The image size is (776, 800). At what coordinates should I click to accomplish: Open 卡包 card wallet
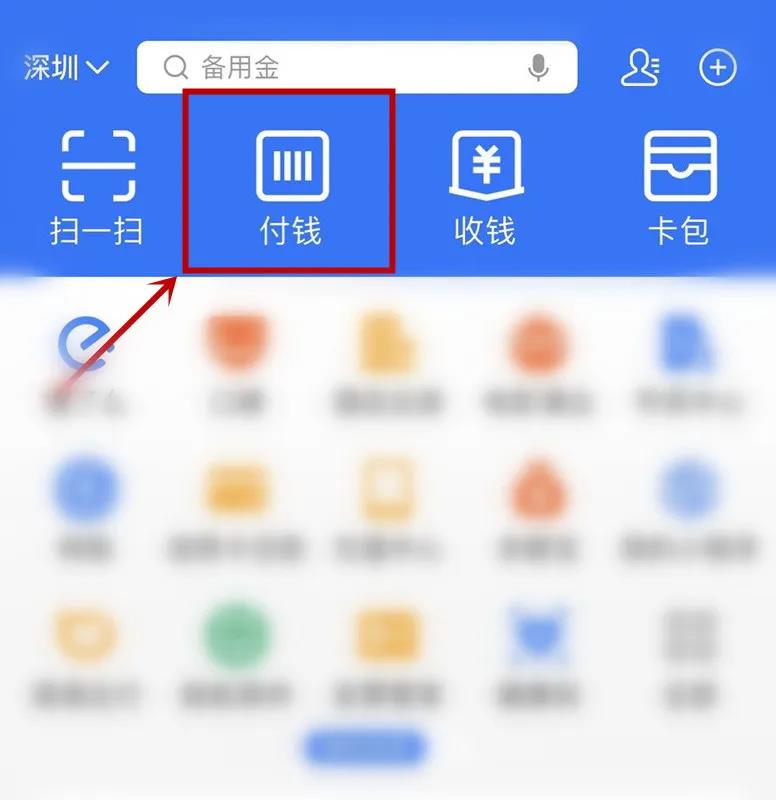pos(679,187)
